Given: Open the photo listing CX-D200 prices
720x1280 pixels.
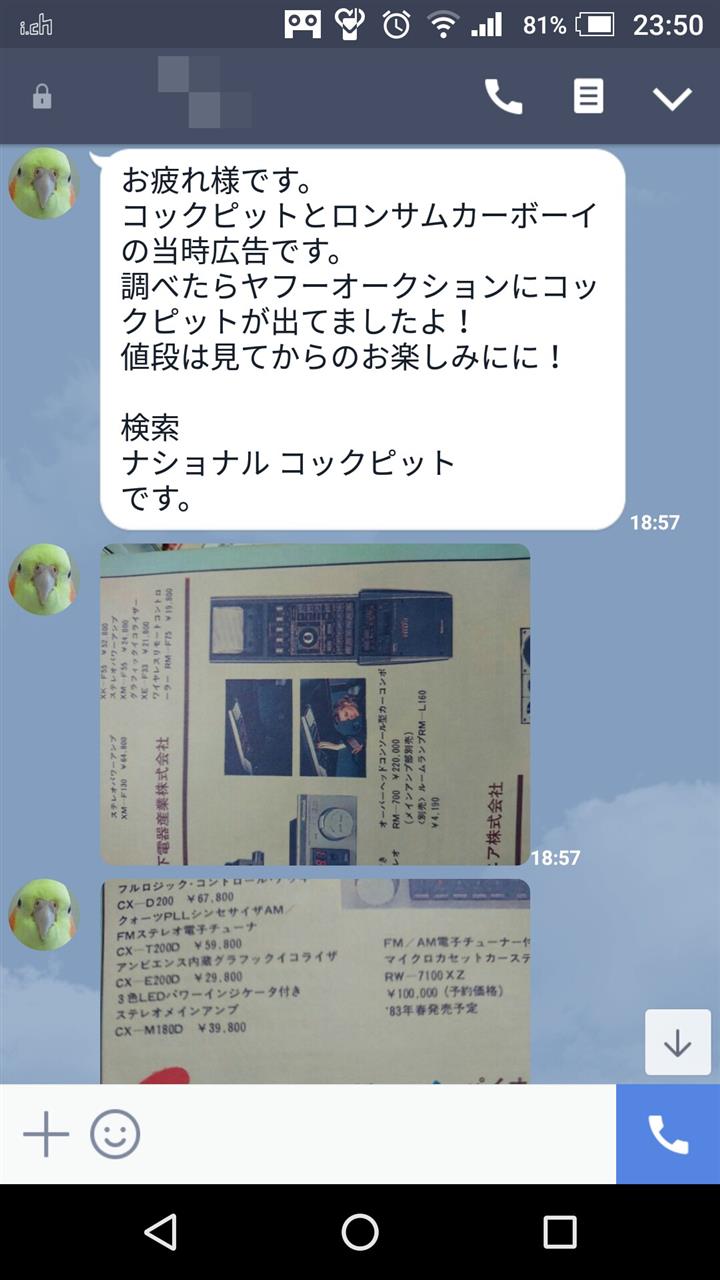Looking at the screenshot, I should click(315, 980).
